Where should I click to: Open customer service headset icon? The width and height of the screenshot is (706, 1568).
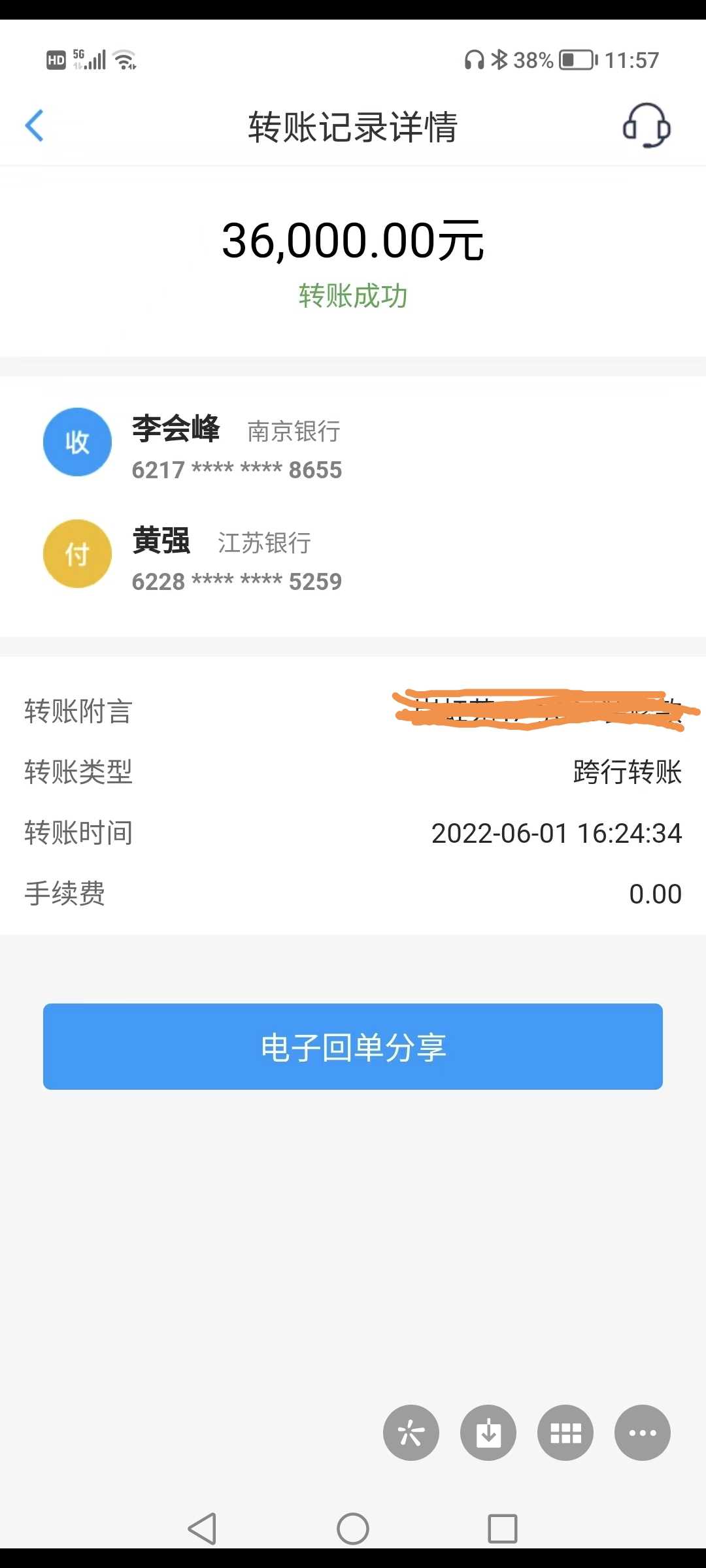pos(647,125)
